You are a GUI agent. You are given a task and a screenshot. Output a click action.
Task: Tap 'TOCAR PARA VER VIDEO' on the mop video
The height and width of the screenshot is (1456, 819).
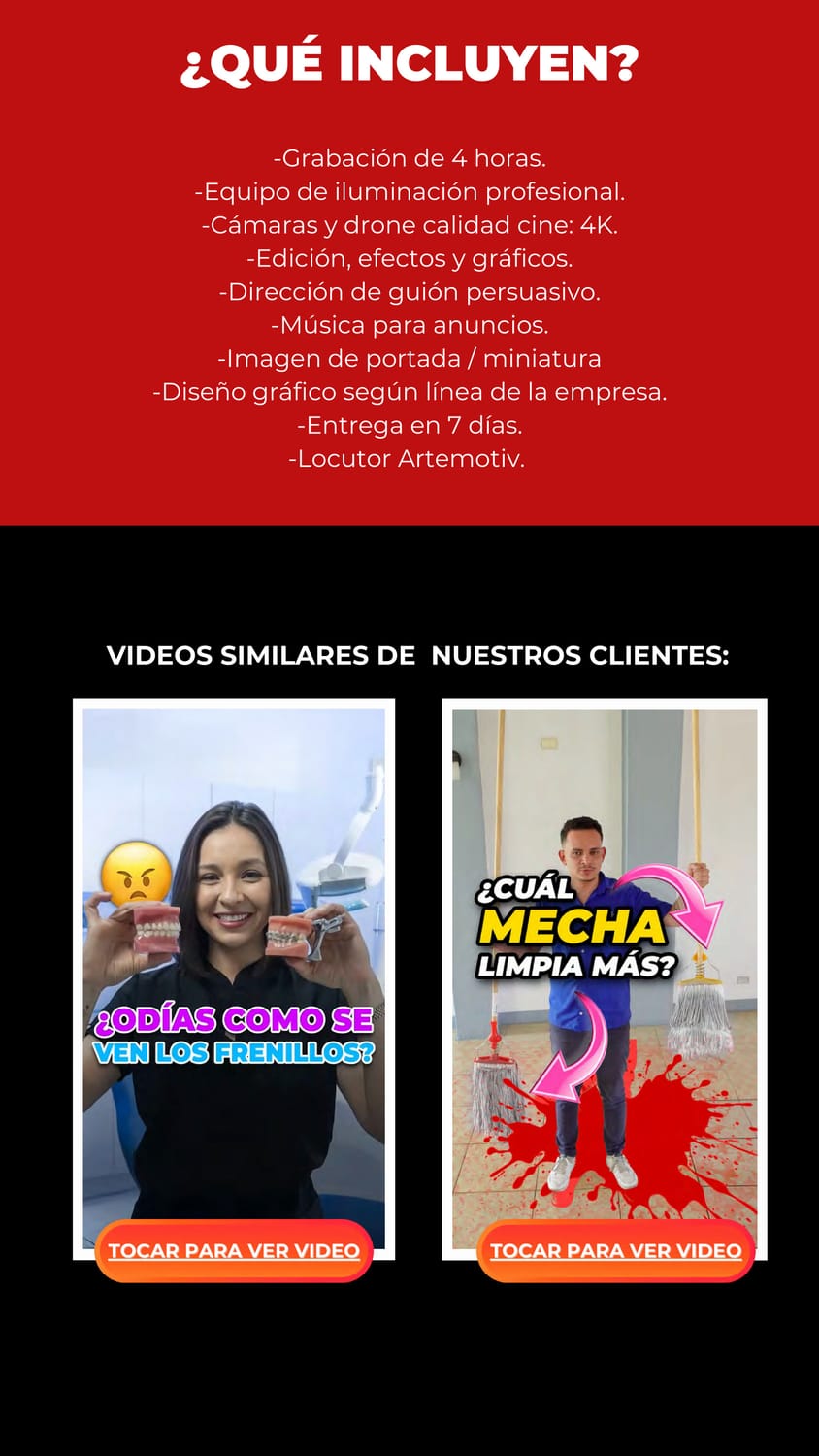[616, 1250]
